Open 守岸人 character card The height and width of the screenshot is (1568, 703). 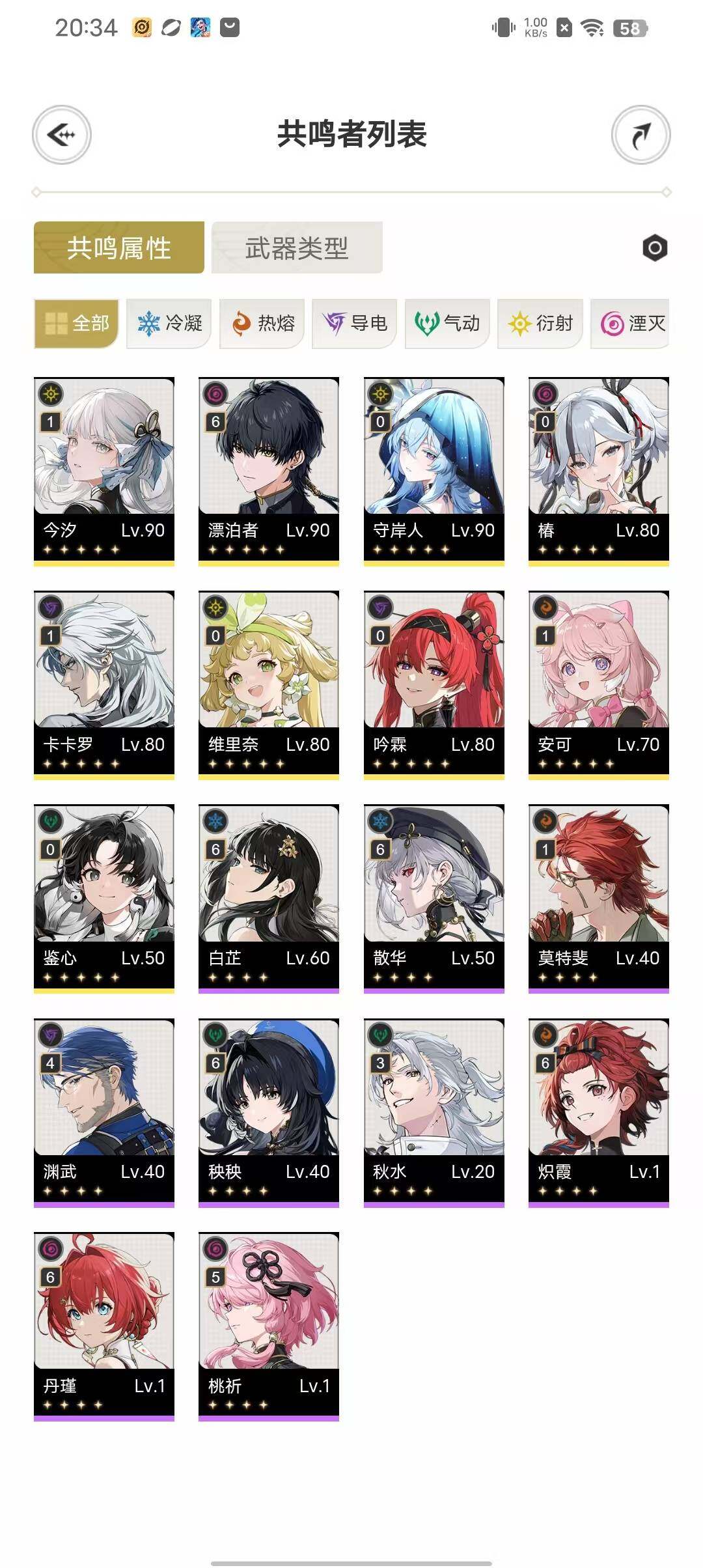pyautogui.click(x=434, y=469)
